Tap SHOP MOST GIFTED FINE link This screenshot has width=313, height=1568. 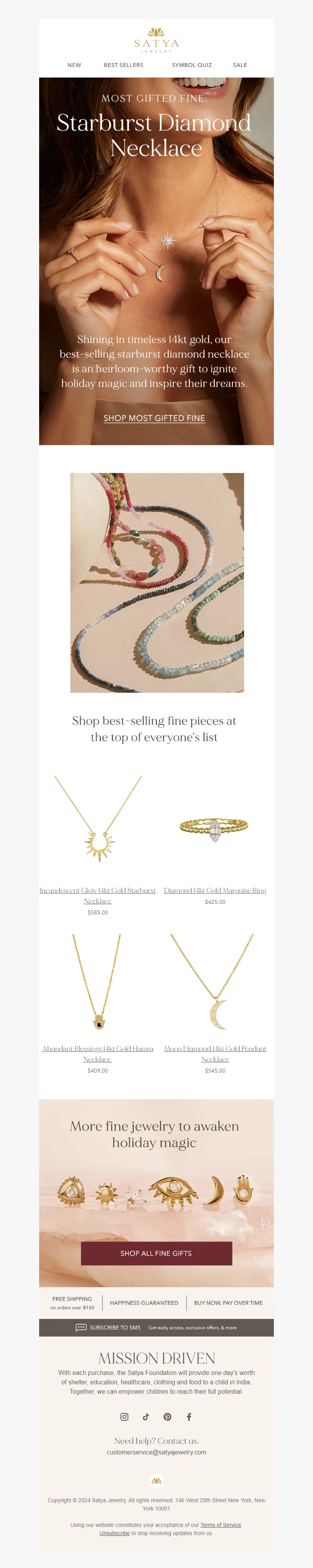154,417
